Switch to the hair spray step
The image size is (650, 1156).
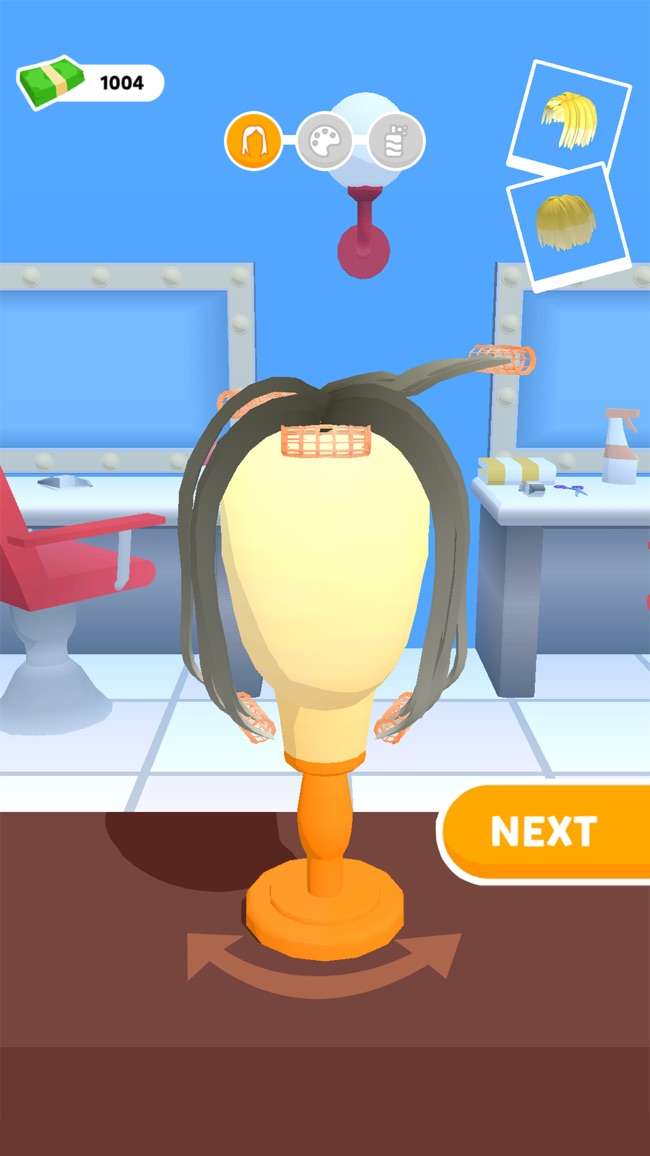396,141
